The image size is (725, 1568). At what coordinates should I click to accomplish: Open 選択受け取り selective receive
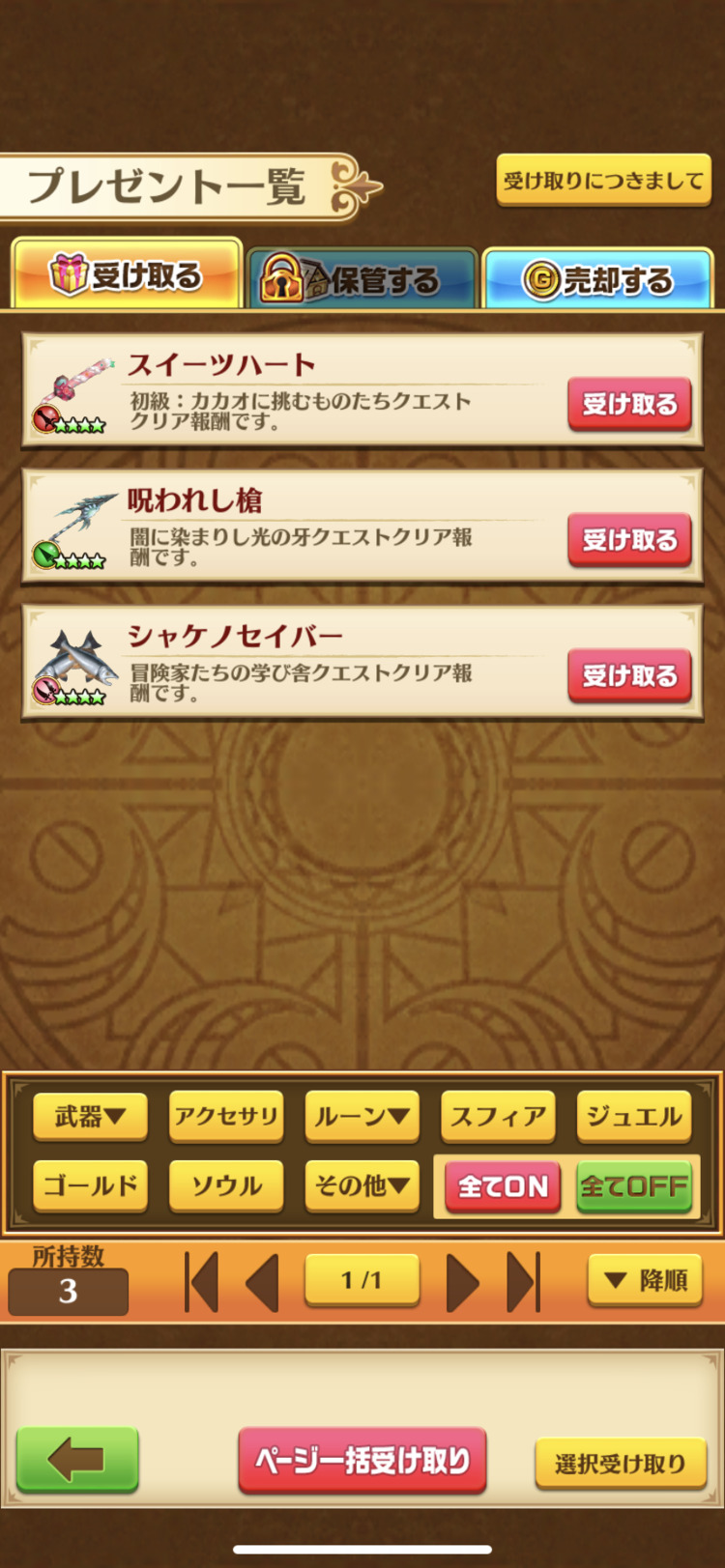coord(621,1464)
